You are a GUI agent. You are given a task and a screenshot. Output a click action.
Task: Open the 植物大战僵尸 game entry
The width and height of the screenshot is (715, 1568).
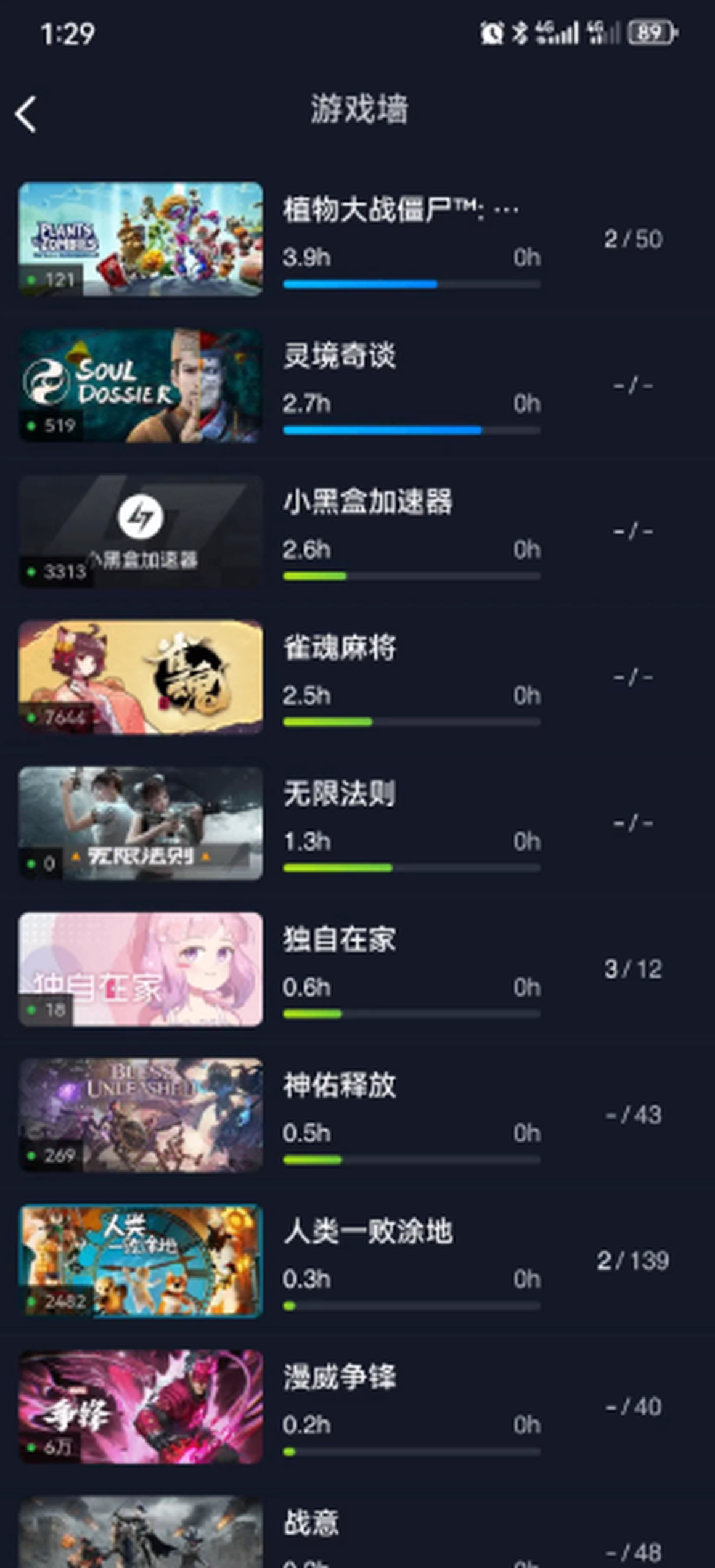click(x=357, y=239)
